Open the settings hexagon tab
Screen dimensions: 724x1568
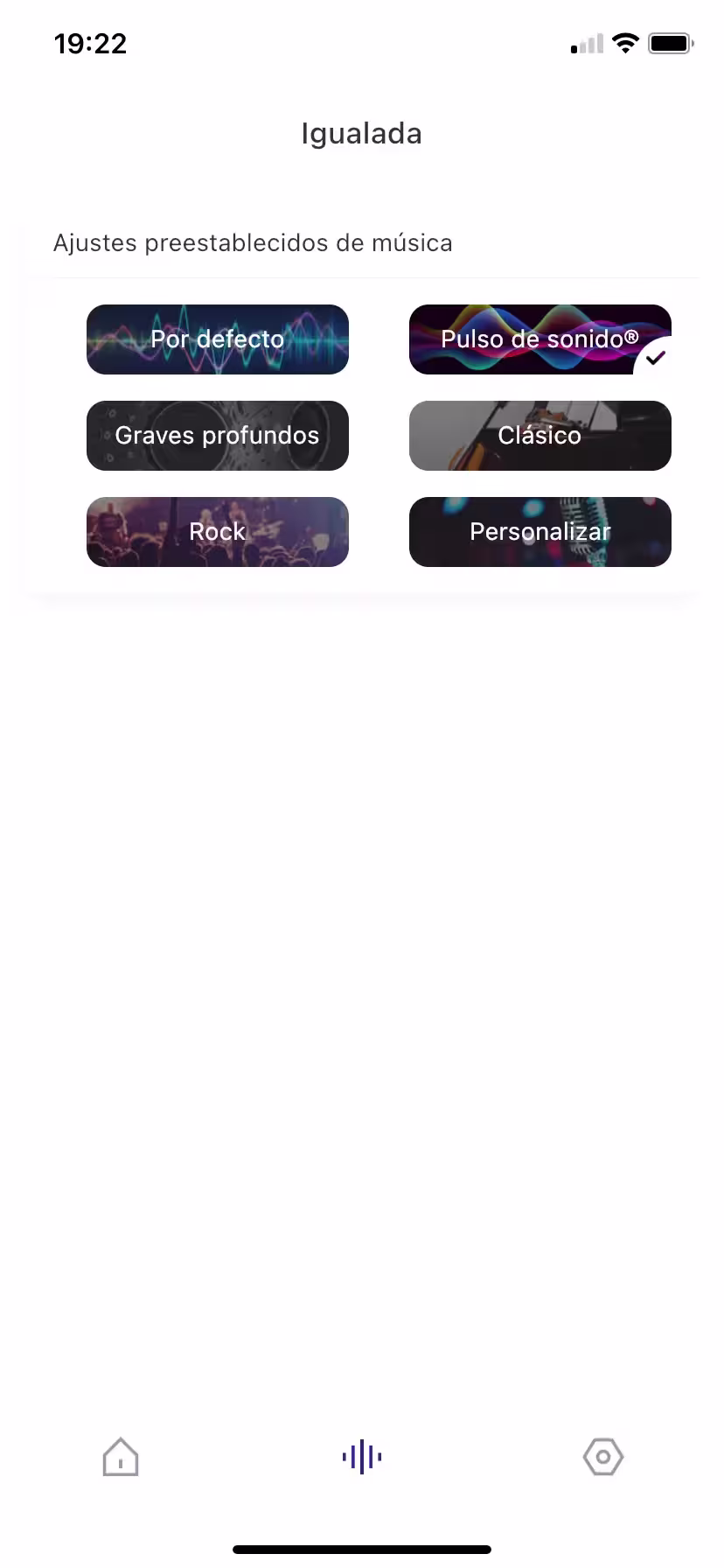click(603, 1457)
